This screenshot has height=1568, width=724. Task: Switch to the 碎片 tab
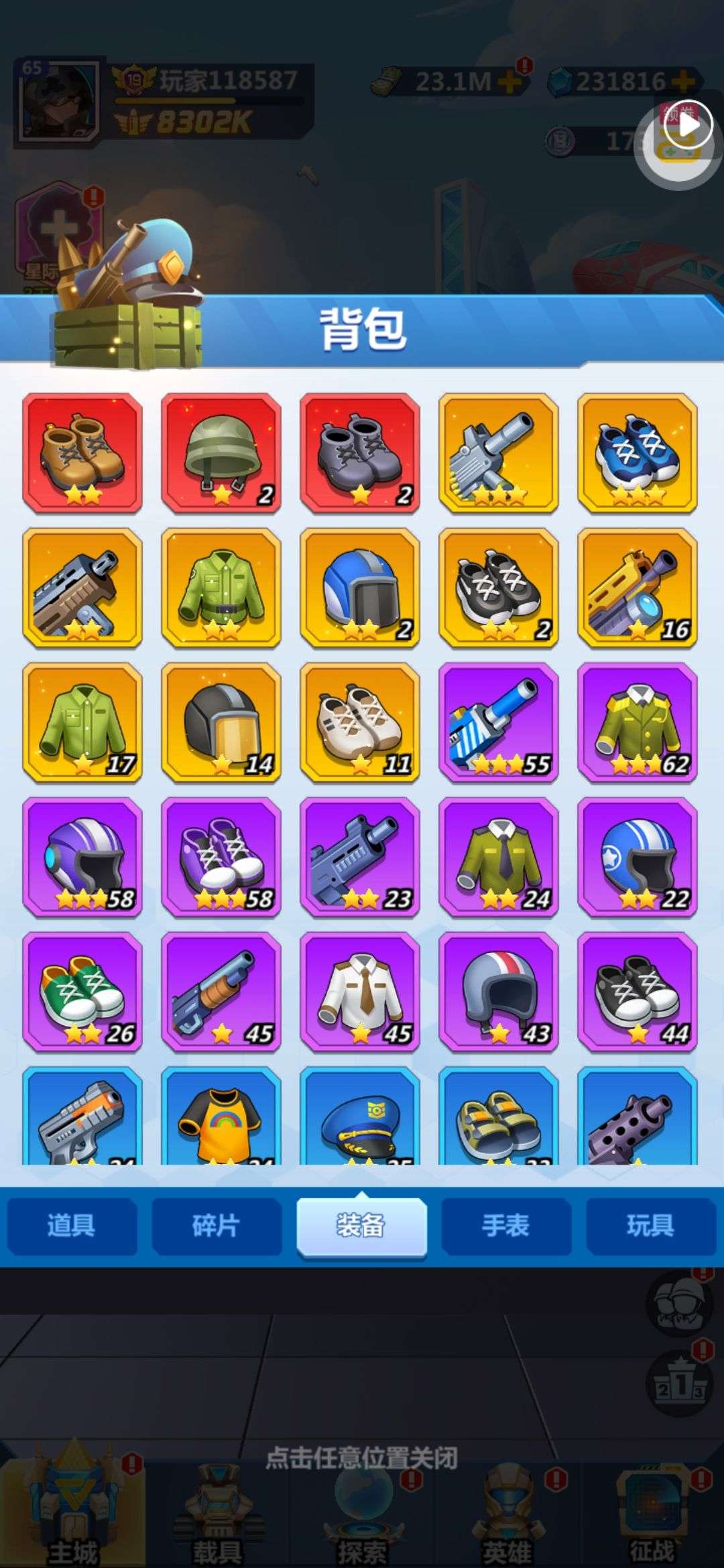point(217,1226)
